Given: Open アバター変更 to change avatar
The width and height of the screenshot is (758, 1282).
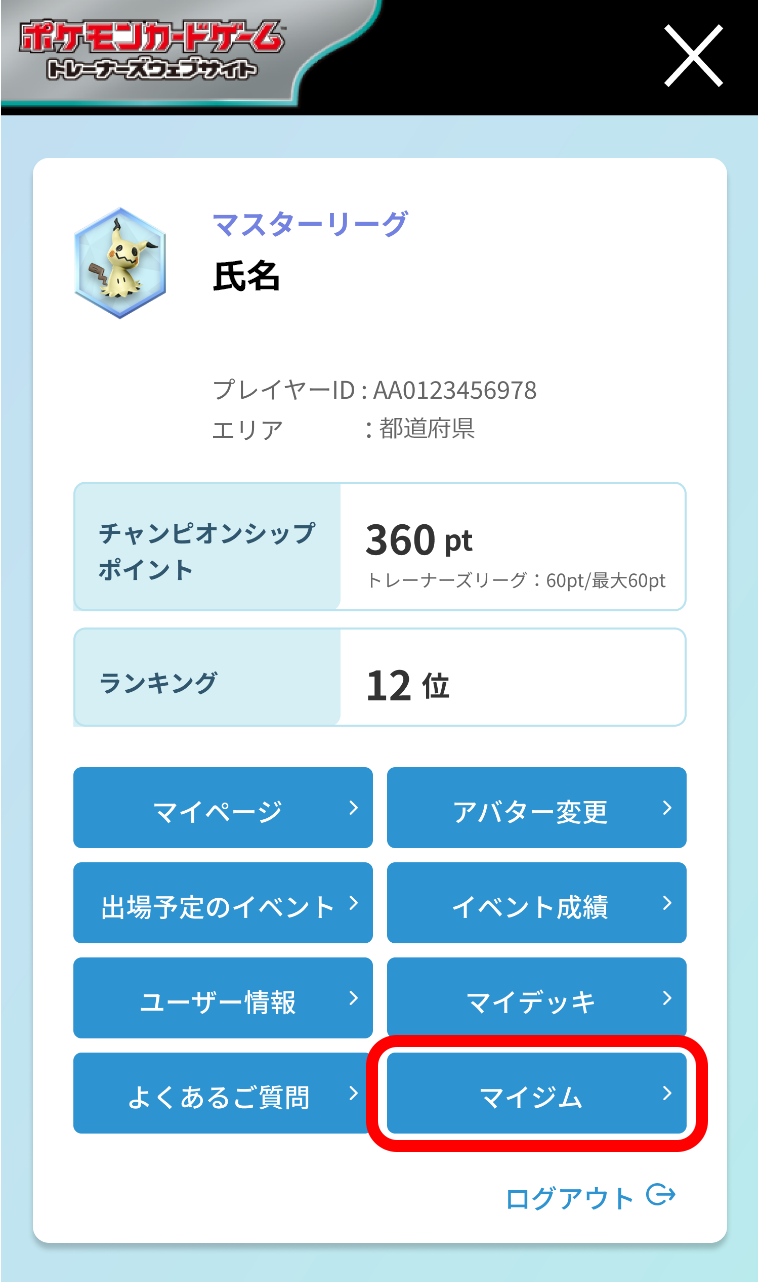Looking at the screenshot, I should (537, 807).
